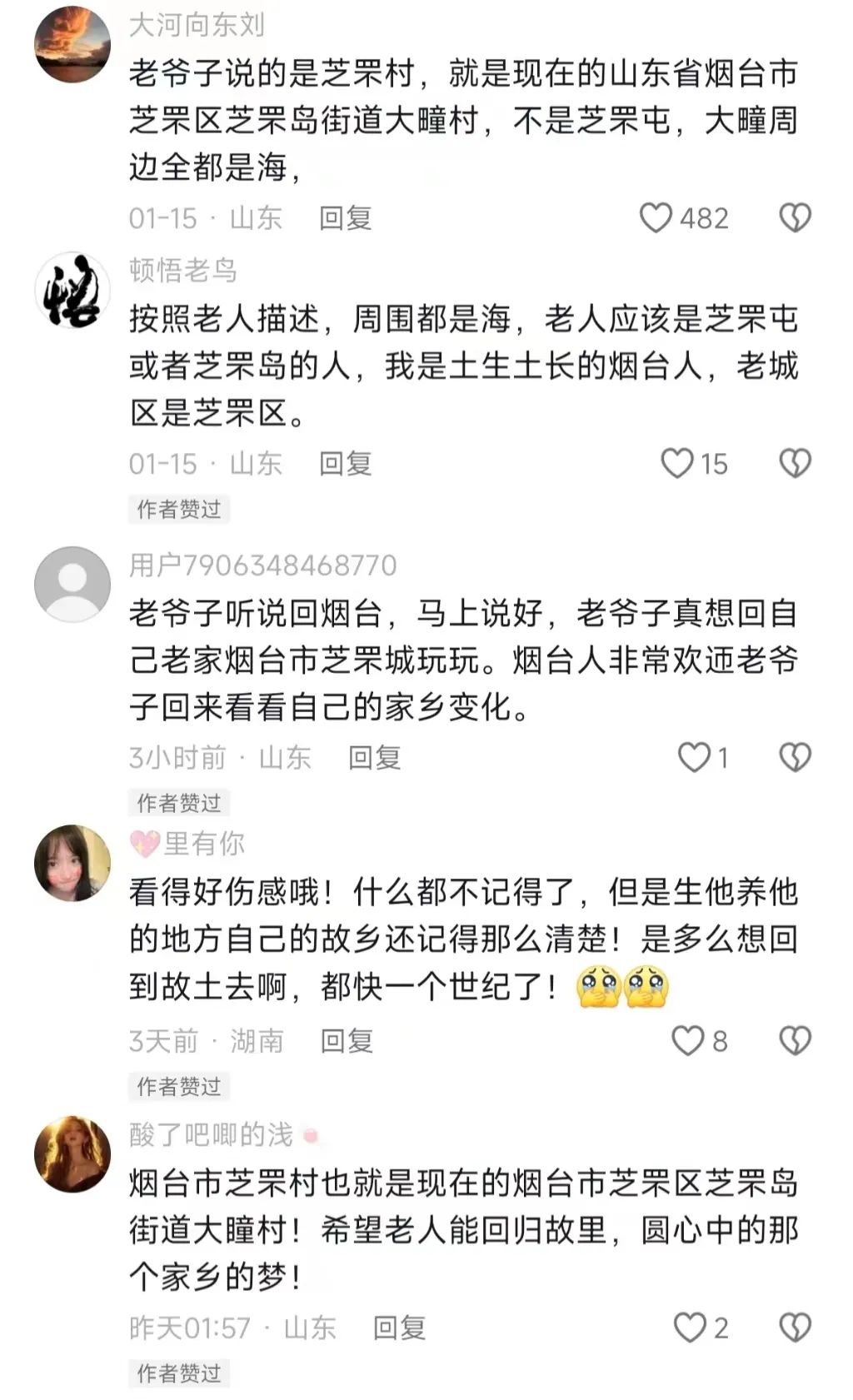Like 顿悟老鸟's comment
Viewport: 853px width, 1400px height.
click(676, 463)
